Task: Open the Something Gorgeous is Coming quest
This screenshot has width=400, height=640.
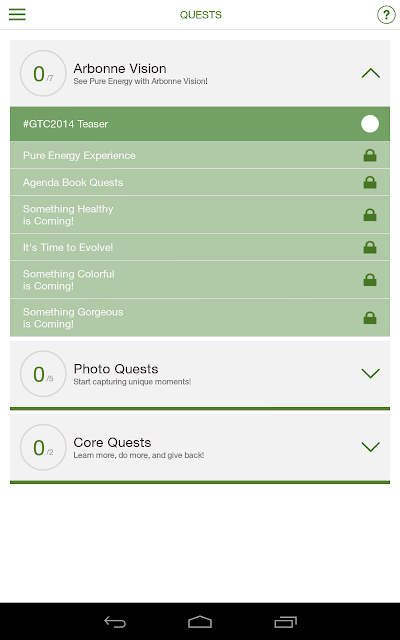Action: (200, 318)
